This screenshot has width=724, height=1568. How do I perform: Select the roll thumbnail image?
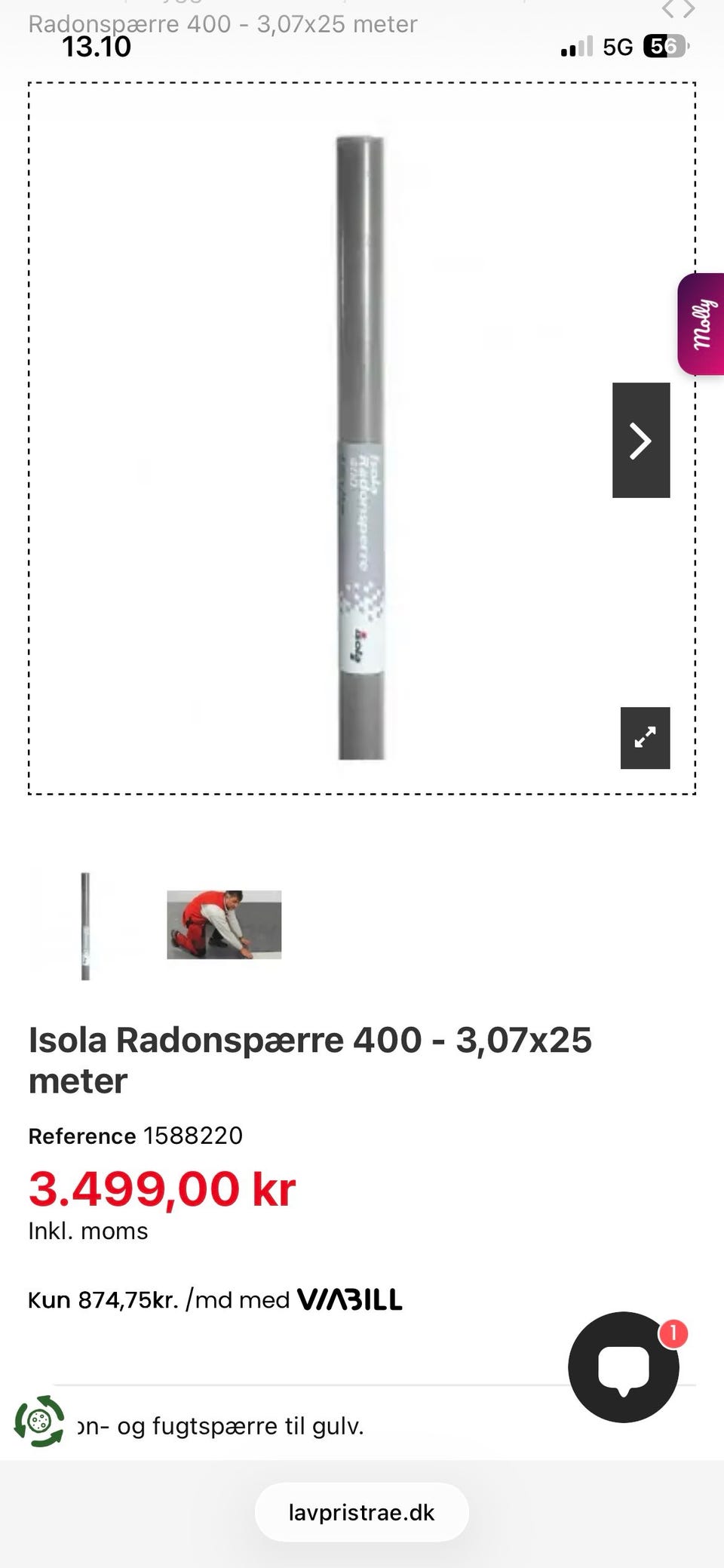click(x=86, y=926)
